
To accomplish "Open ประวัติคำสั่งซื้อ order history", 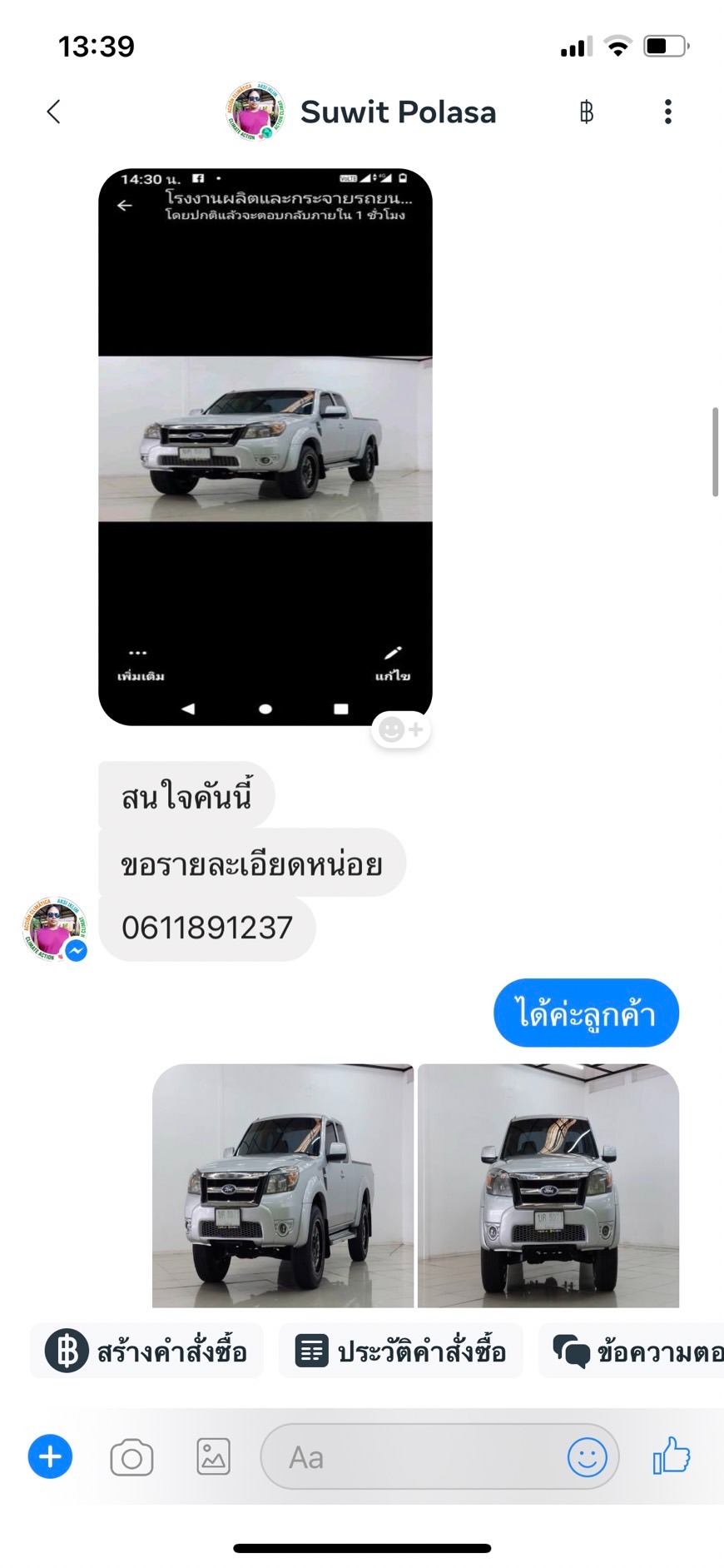I will coord(401,1351).
